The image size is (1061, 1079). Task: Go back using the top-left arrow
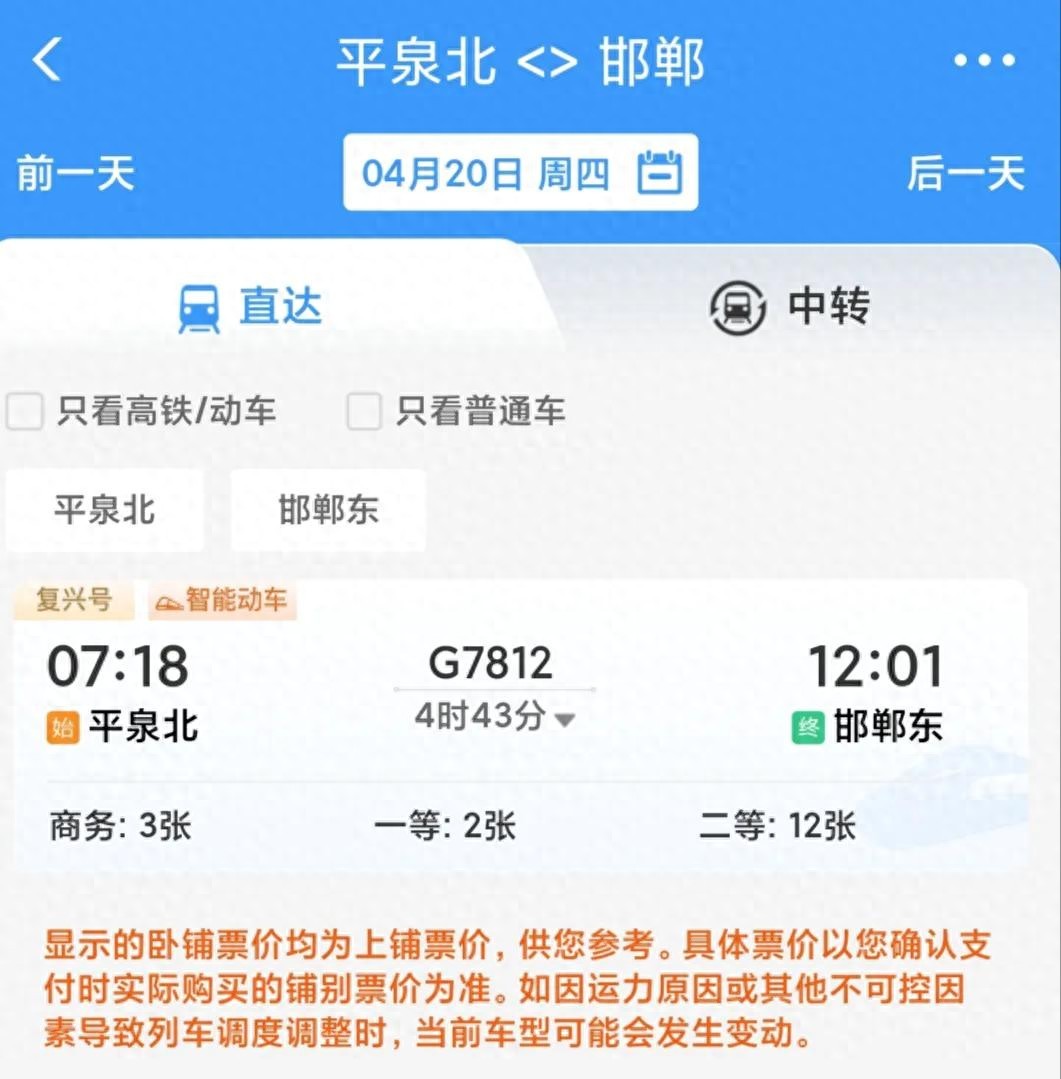[47, 60]
